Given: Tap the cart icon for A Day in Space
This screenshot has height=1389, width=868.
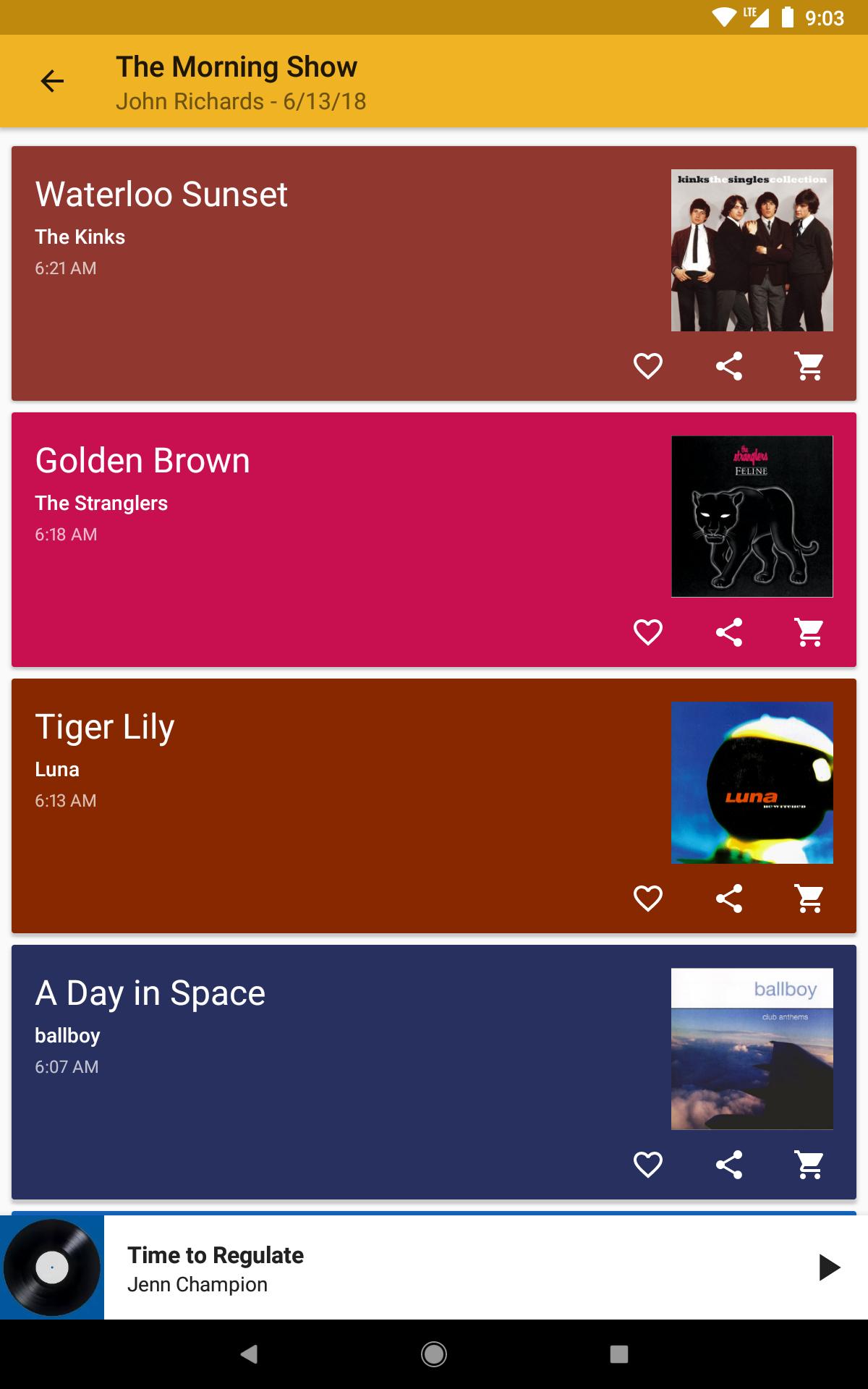Looking at the screenshot, I should pos(809,1165).
